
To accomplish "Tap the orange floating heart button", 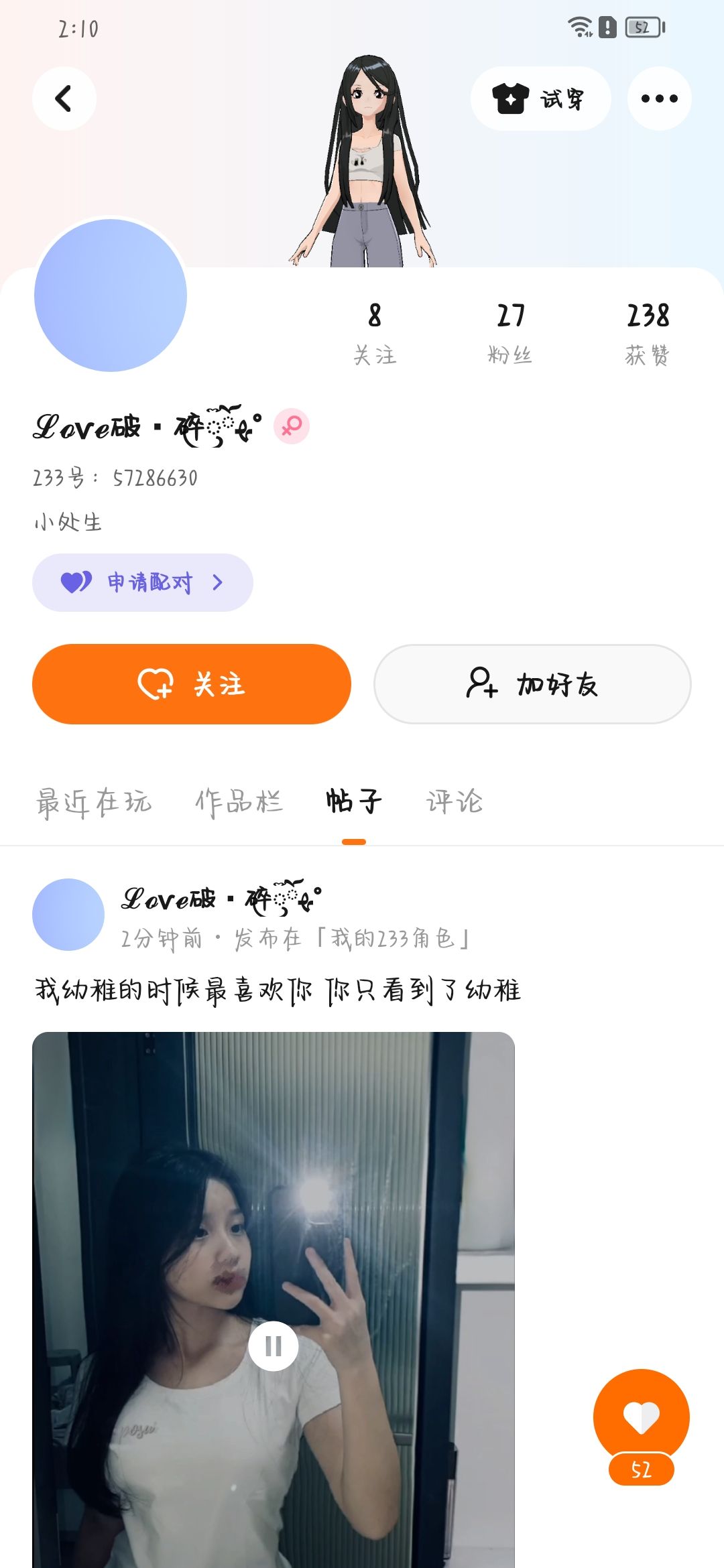I will pyautogui.click(x=641, y=1417).
